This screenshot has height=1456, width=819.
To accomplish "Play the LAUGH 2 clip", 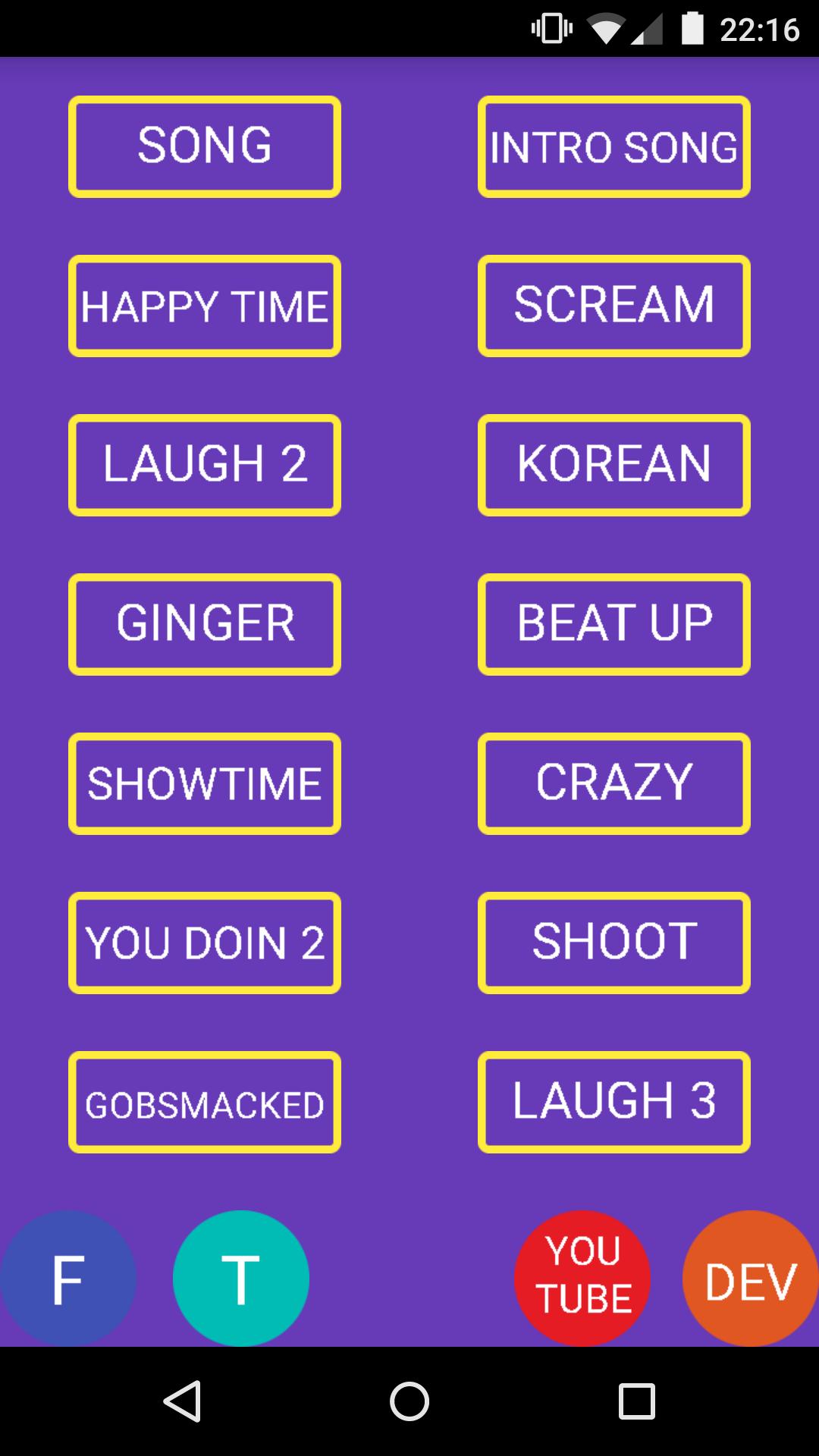I will tap(205, 465).
